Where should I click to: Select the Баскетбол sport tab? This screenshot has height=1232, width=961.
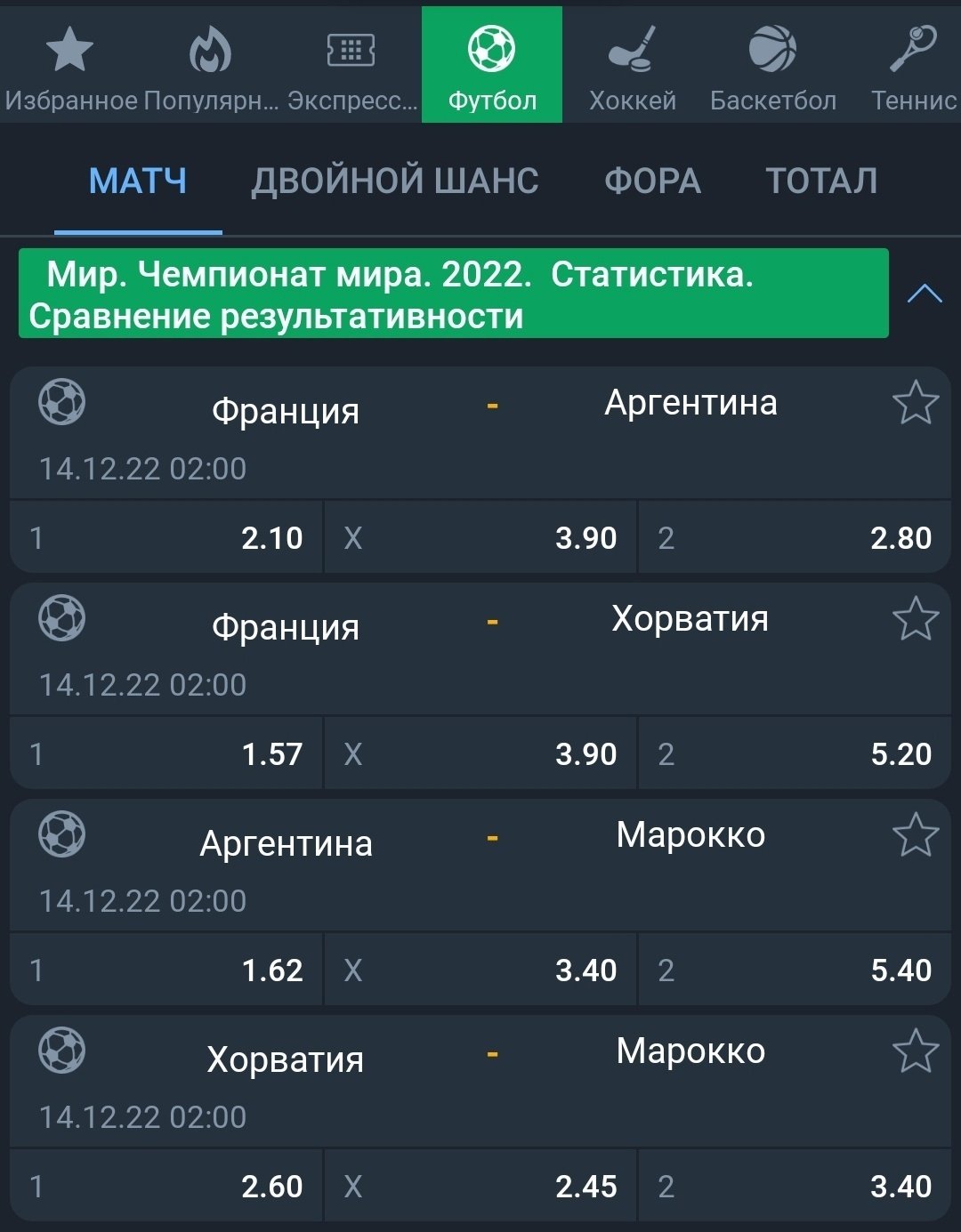point(772,65)
